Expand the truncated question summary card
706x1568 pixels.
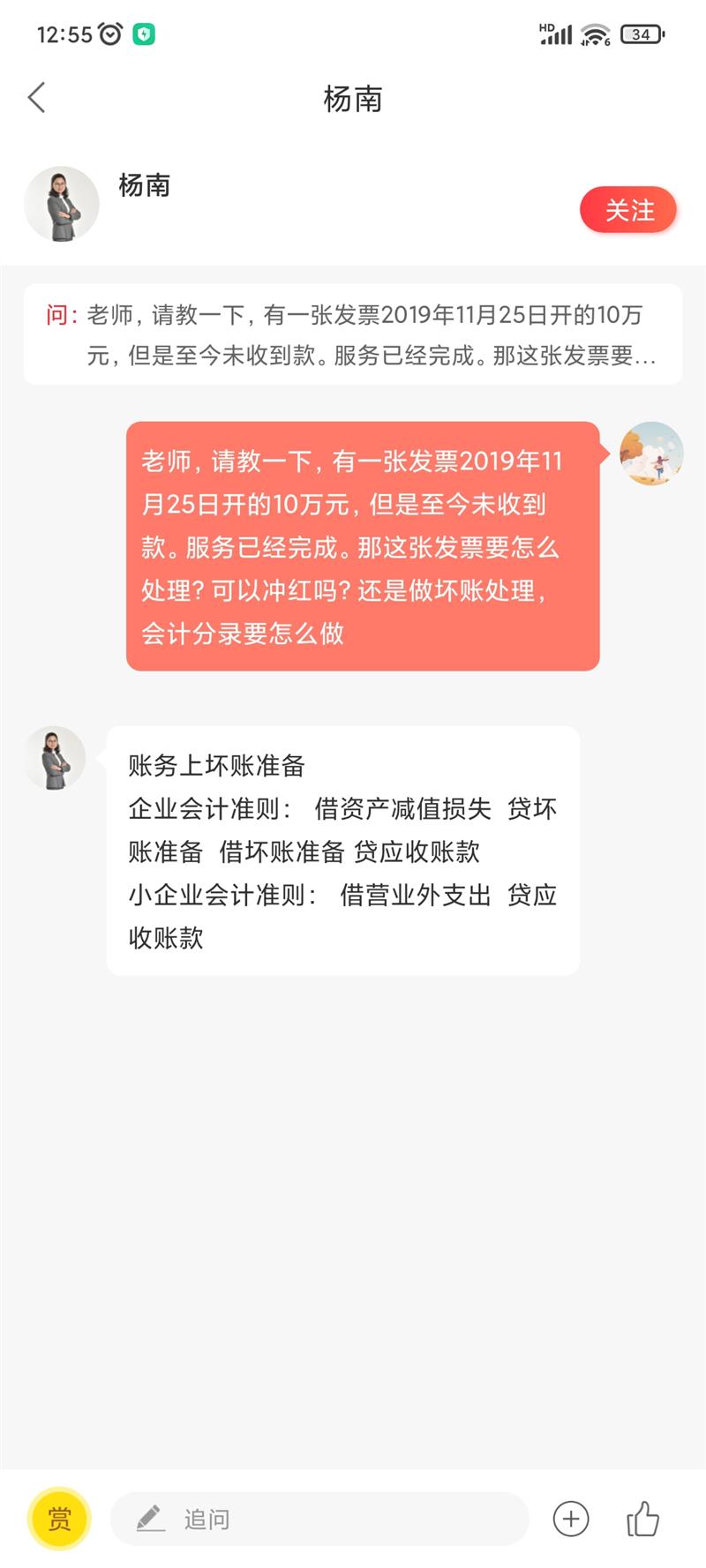(353, 334)
